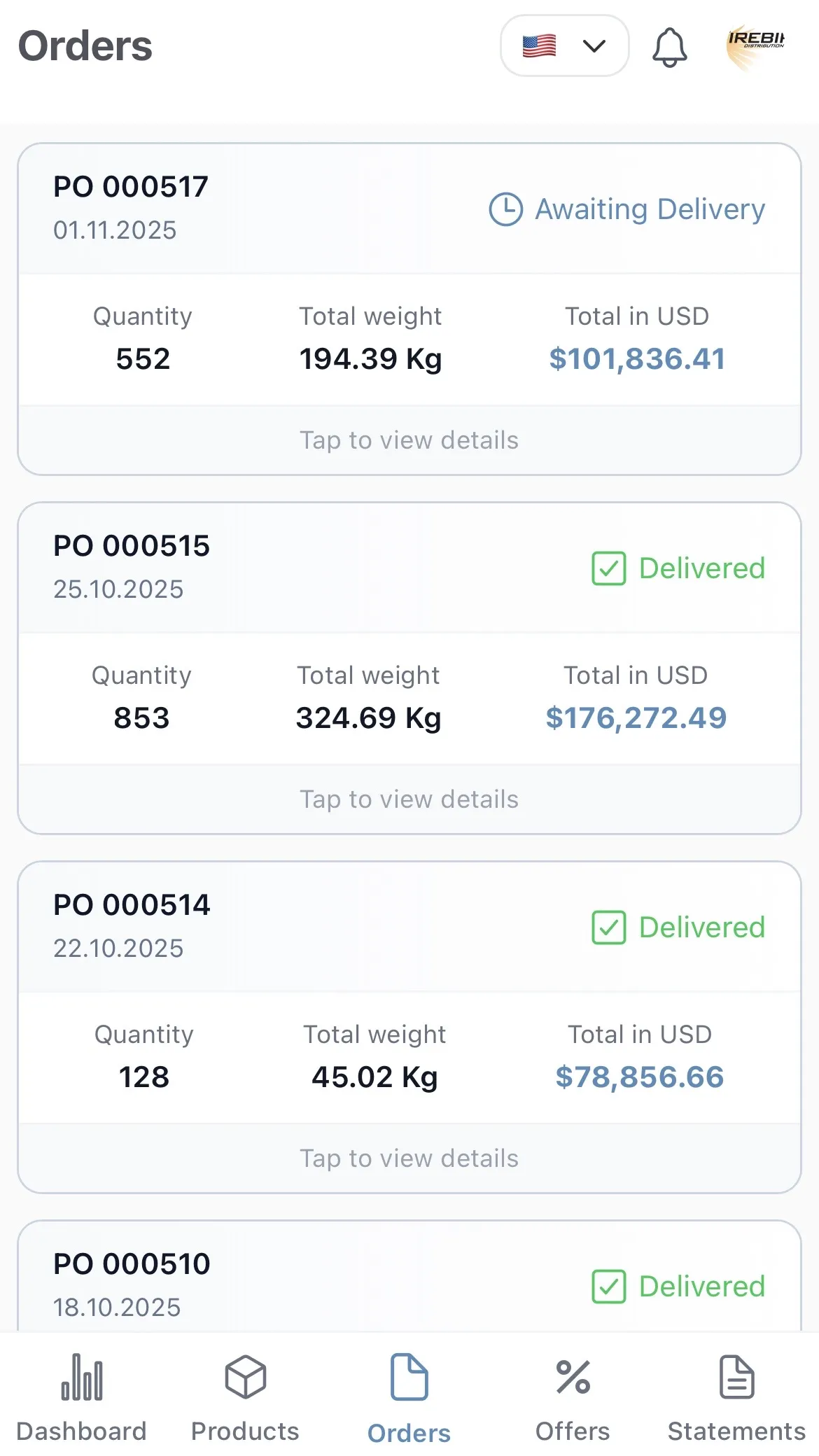Click the Delivered checkbox on PO 000514
The width and height of the screenshot is (819, 1456).
click(x=609, y=927)
